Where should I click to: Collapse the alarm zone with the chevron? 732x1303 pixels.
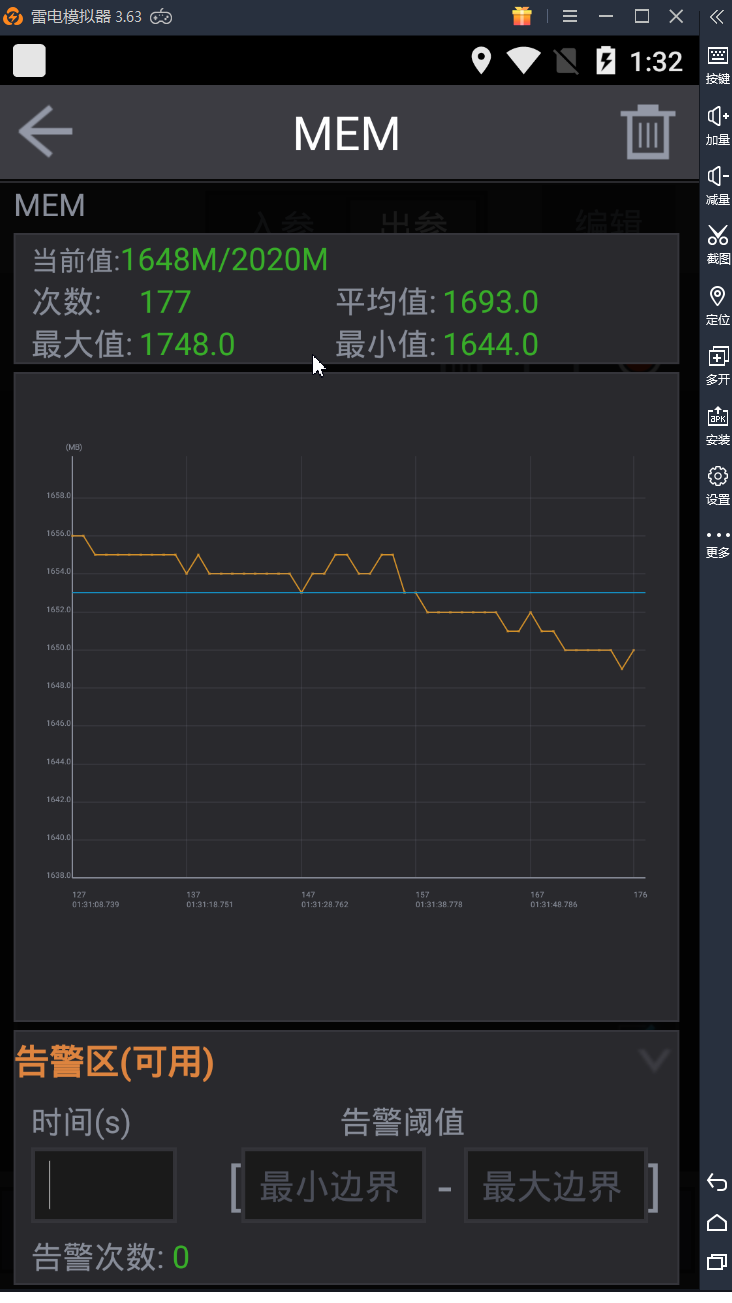[654, 1060]
